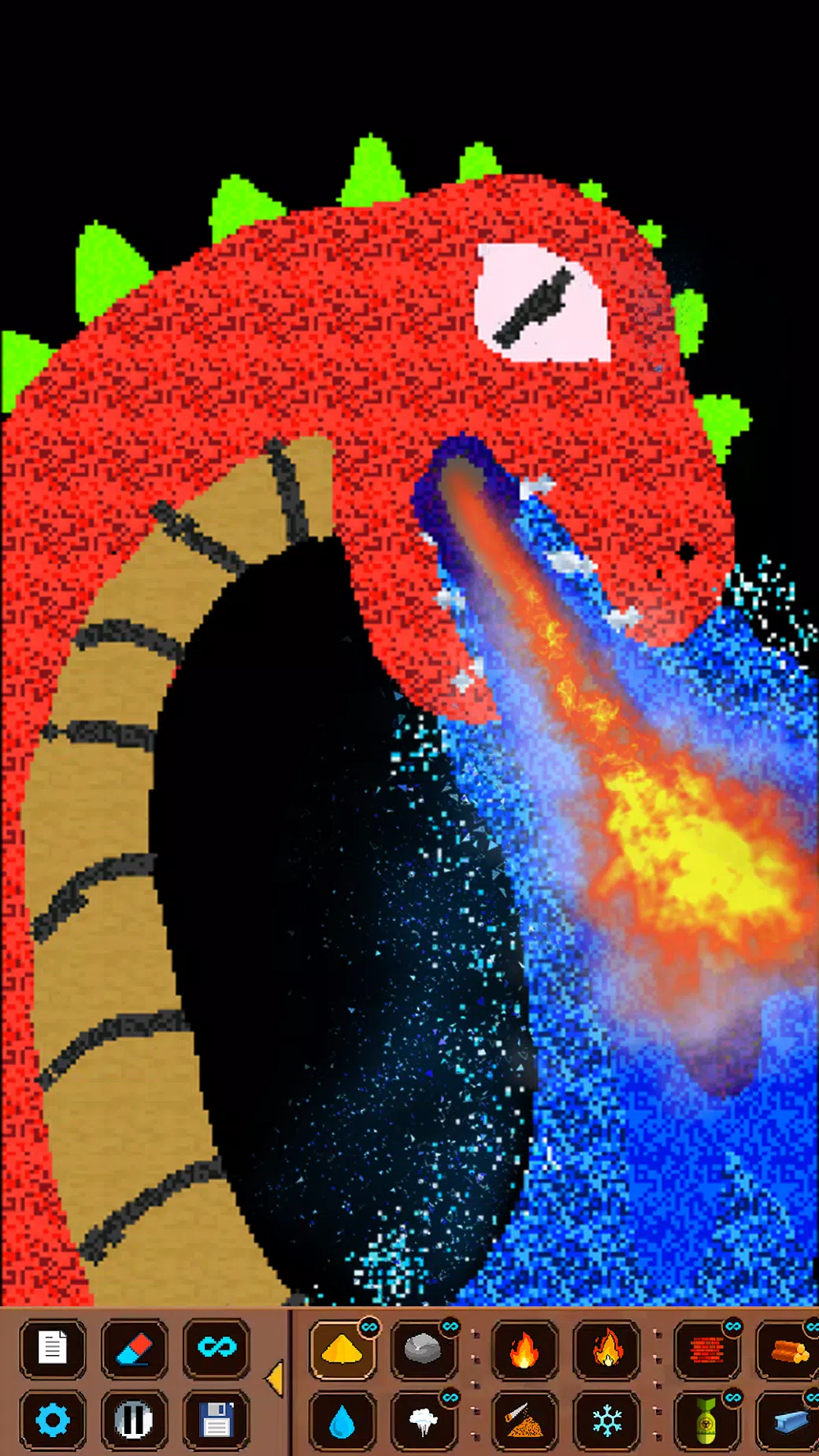Tap the new blank document icon
Viewport: 819px width, 1456px height.
click(x=53, y=1348)
